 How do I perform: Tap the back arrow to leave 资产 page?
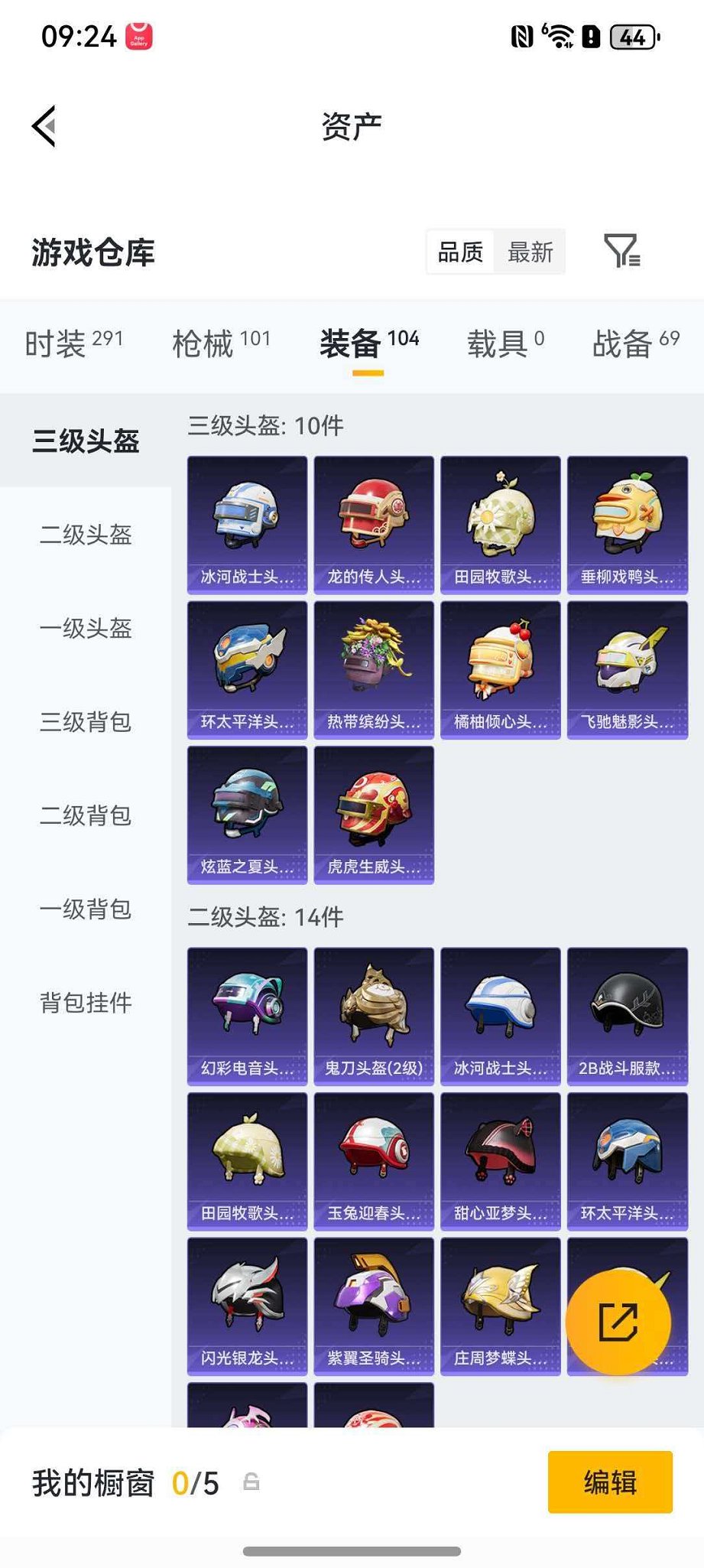pyautogui.click(x=44, y=125)
